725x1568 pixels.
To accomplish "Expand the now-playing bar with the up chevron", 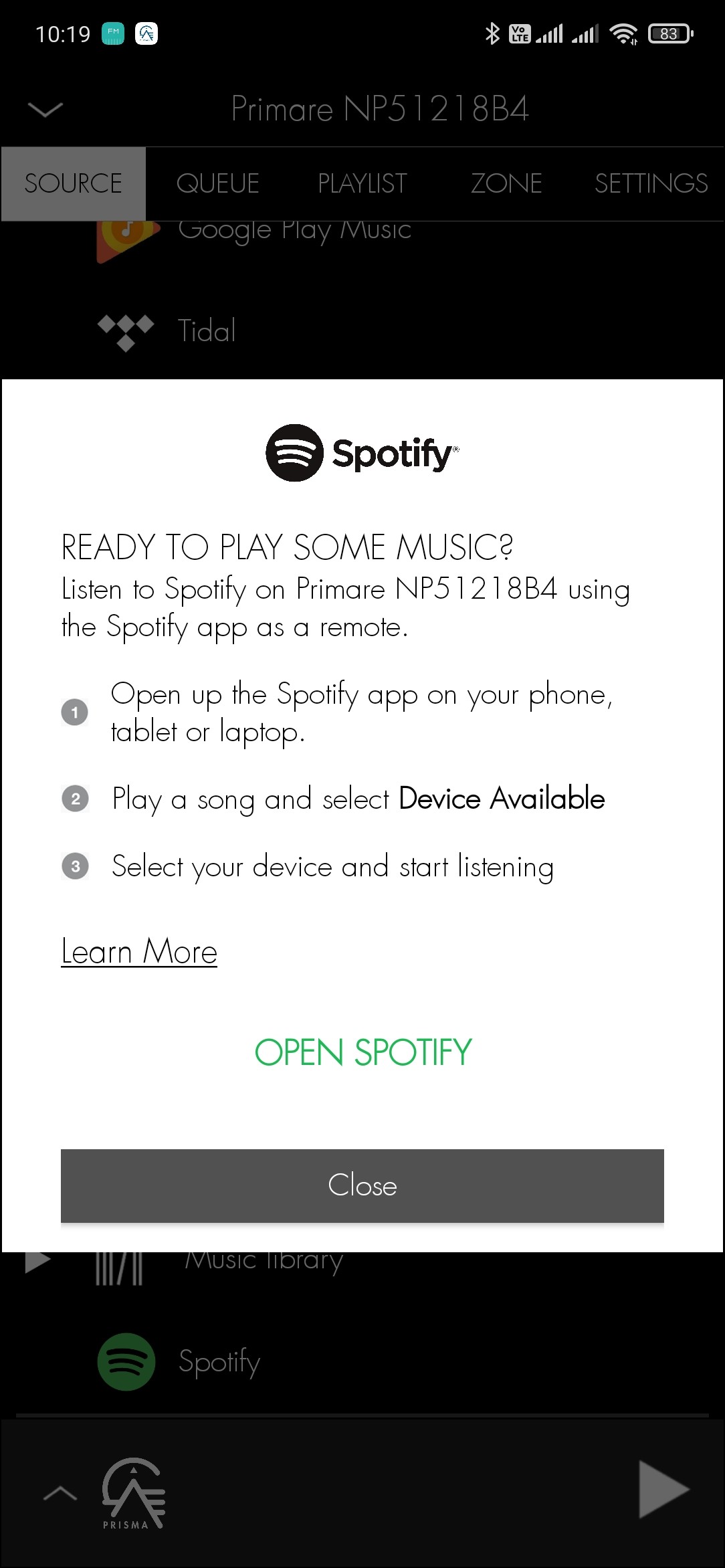I will (x=60, y=1492).
